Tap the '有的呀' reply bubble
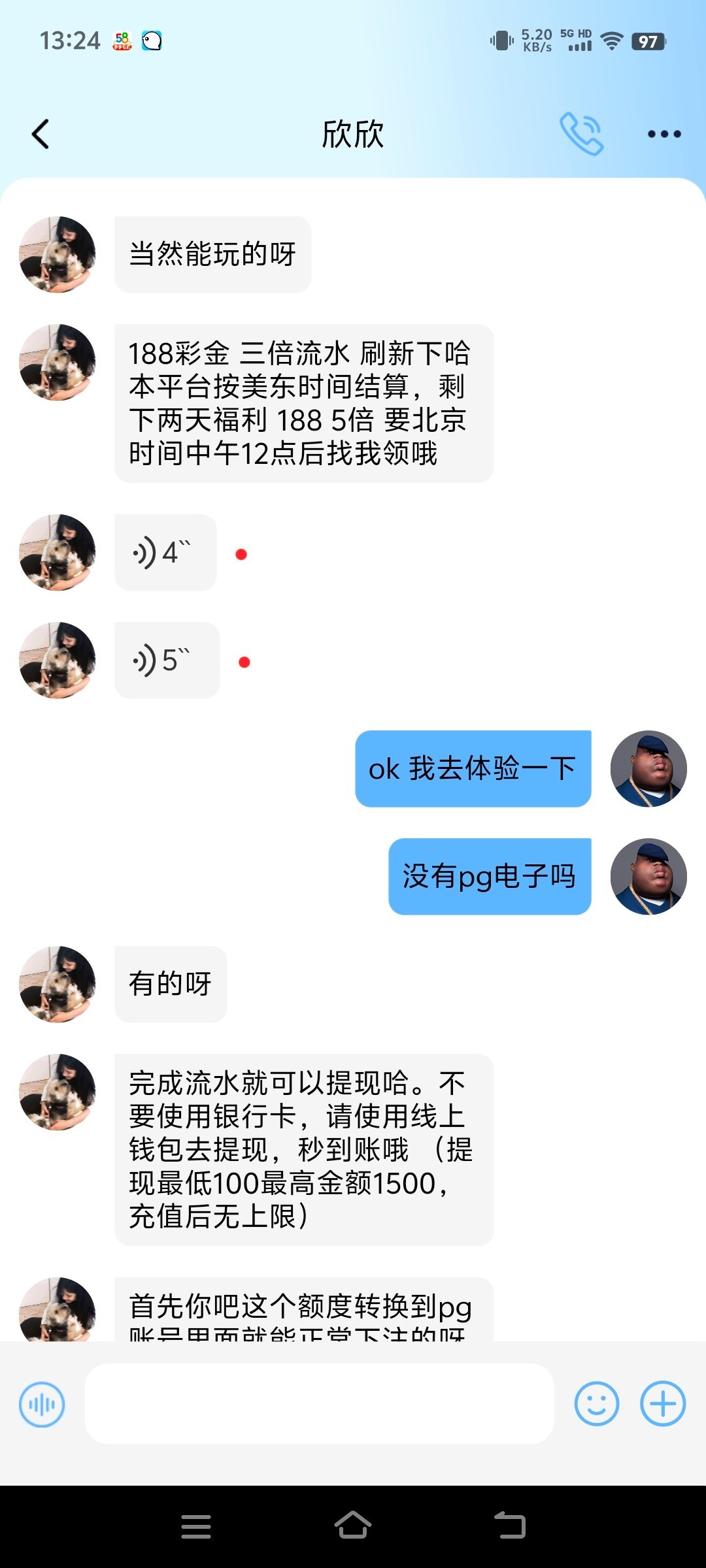706x1568 pixels. coord(170,985)
